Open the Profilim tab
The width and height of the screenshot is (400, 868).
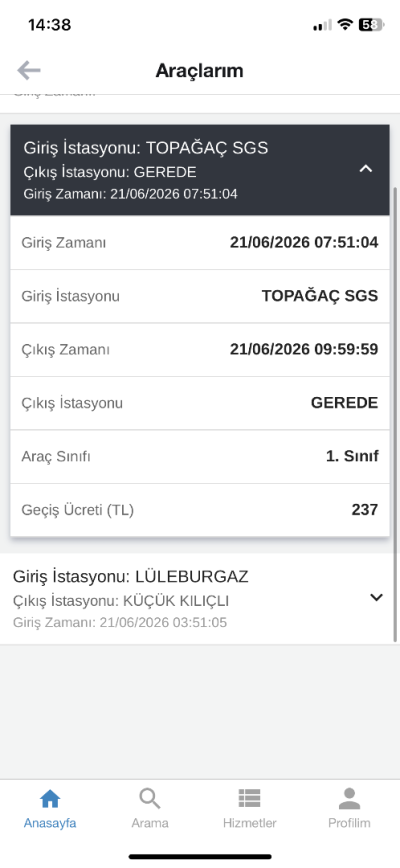349,809
